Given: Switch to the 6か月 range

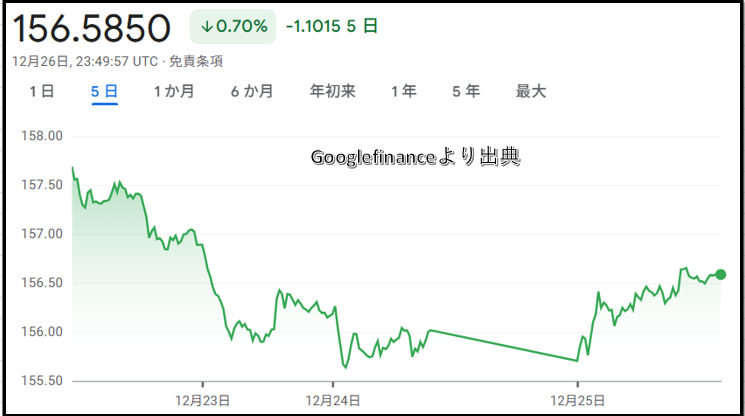Looking at the screenshot, I should coord(251,91).
